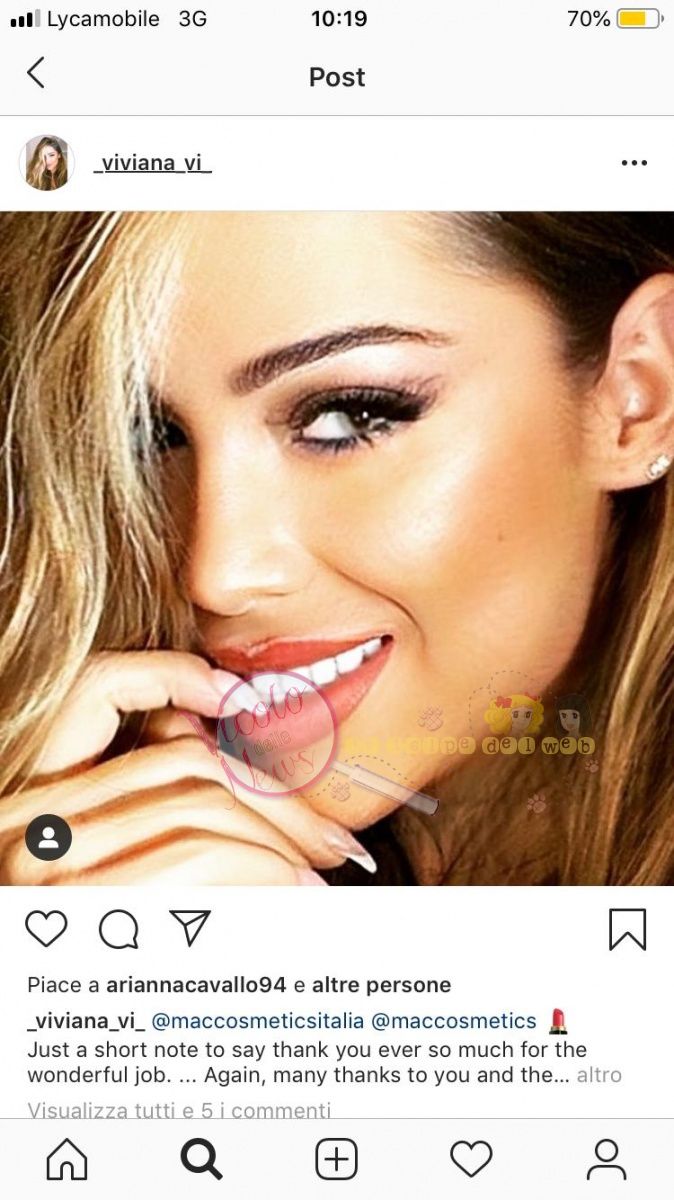Image resolution: width=674 pixels, height=1200 pixels.
Task: Expand the caption with altro
Action: click(x=600, y=1075)
